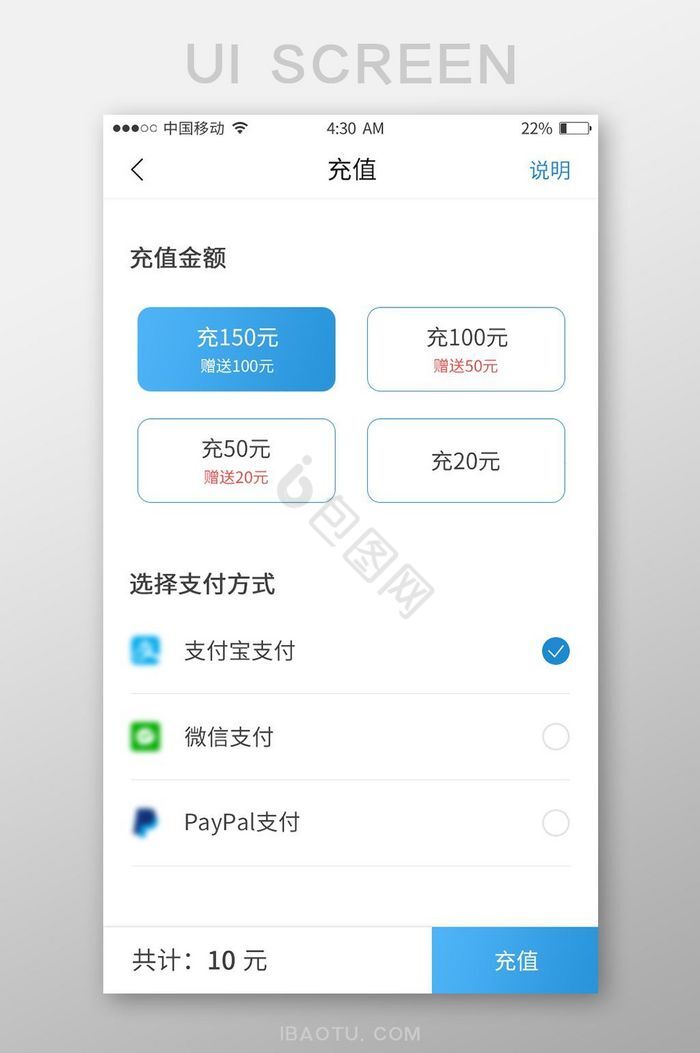Go back using the top-left arrow

tap(138, 170)
